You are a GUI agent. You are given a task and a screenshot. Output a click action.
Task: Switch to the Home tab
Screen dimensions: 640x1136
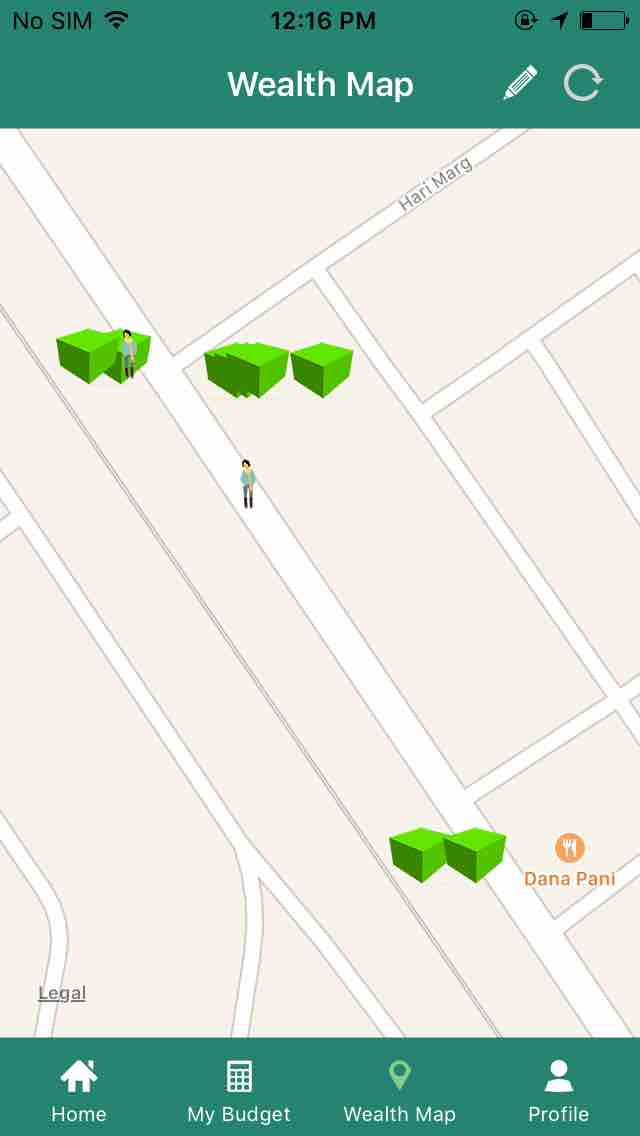[79, 1090]
